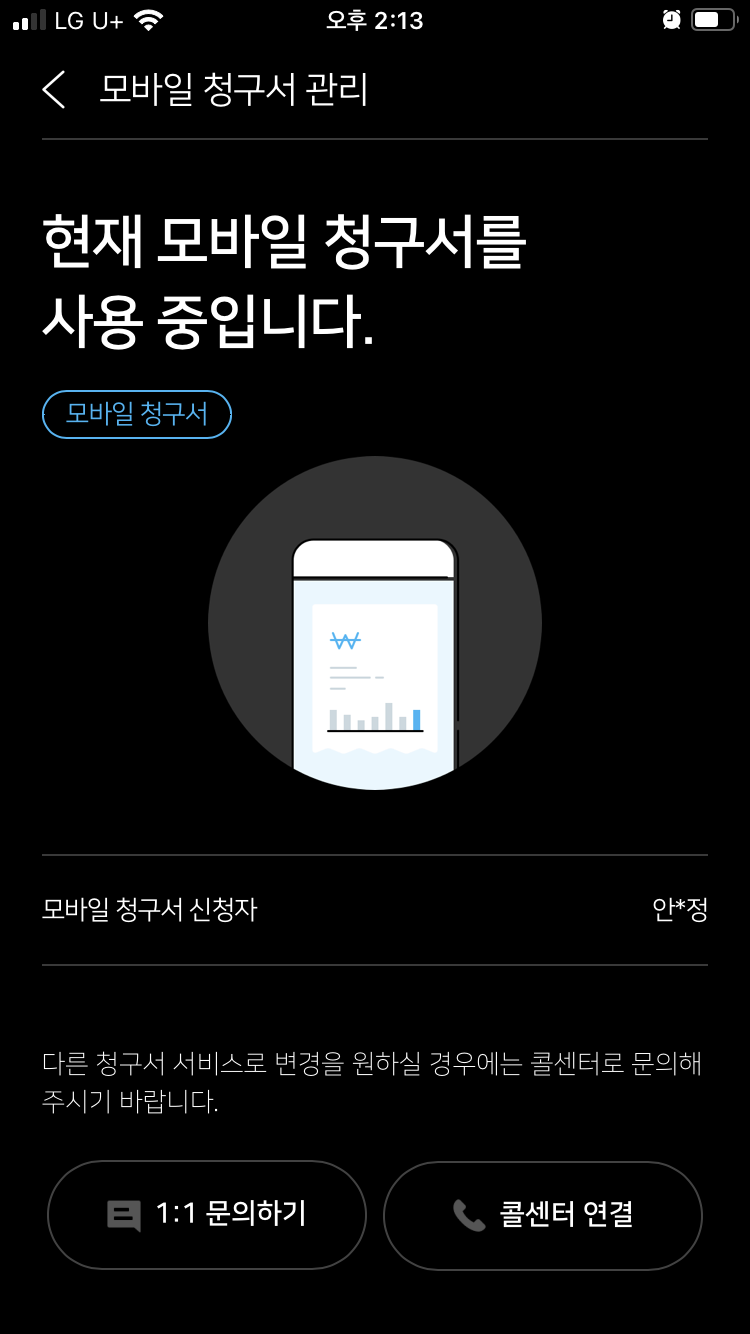This screenshot has width=750, height=1334.
Task: Call via 콜센터 연결 button
Action: click(x=543, y=1215)
